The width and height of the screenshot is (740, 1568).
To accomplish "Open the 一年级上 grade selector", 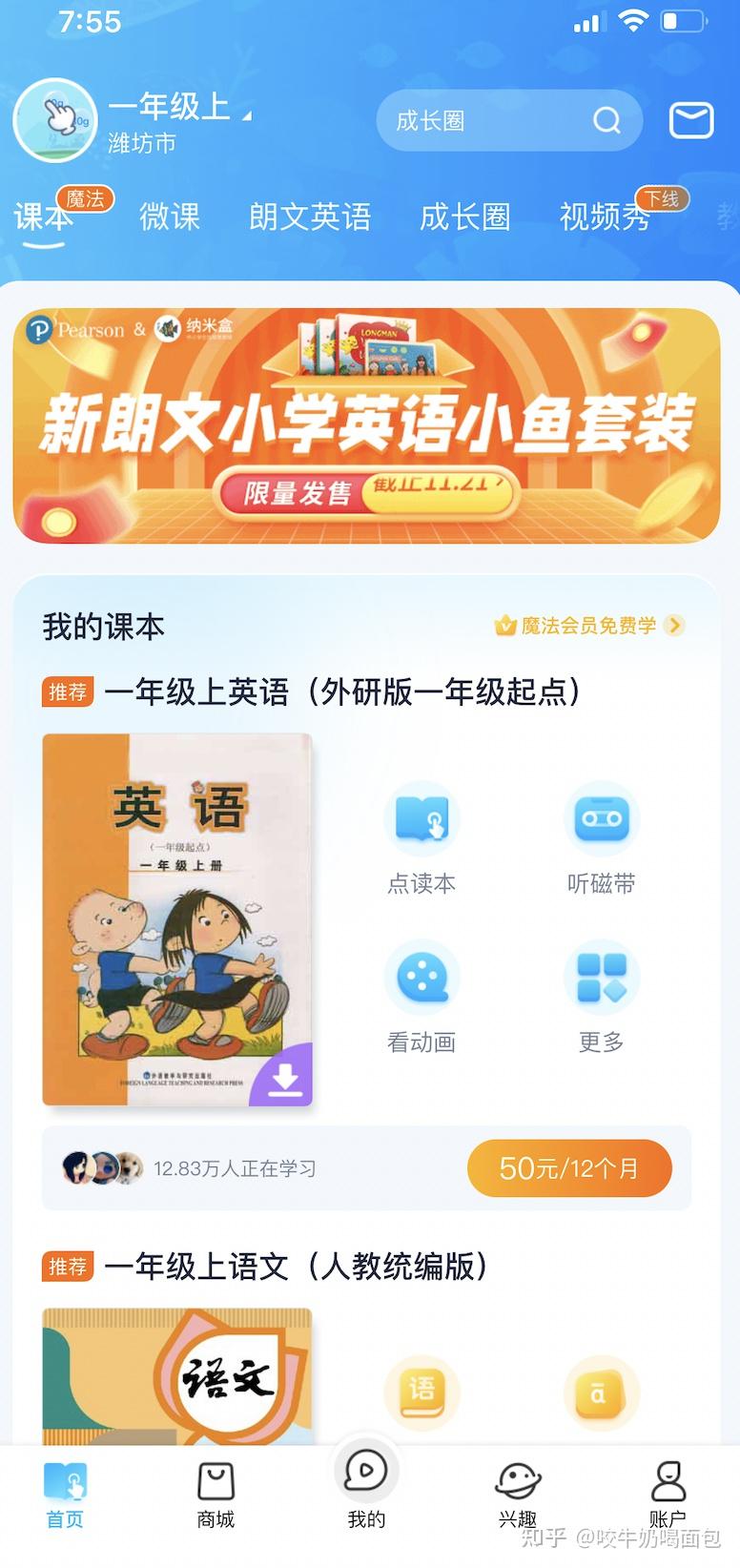I will [x=176, y=107].
